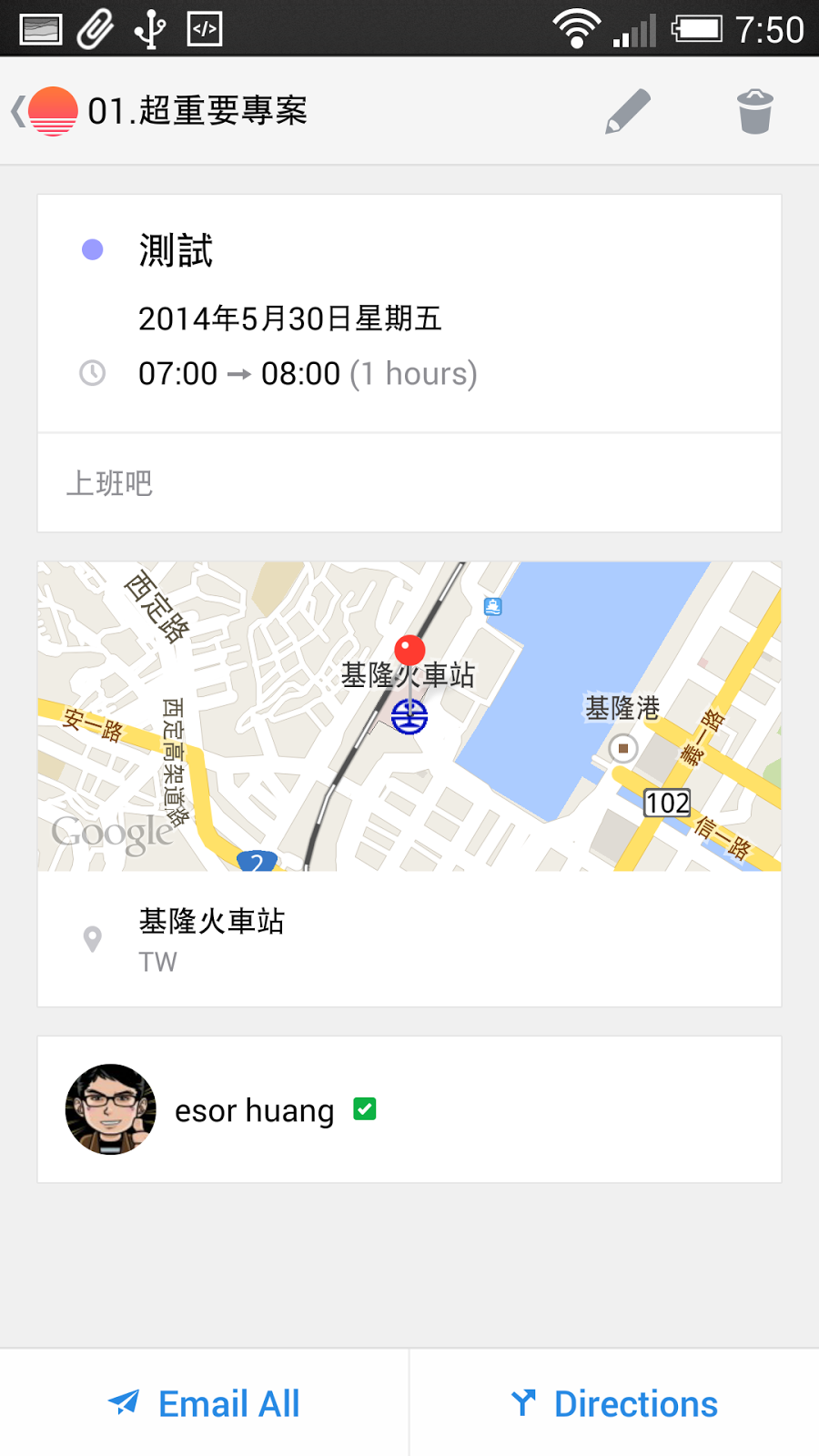The image size is (819, 1456).
Task: Edit this event with the pencil icon
Action: (628, 111)
